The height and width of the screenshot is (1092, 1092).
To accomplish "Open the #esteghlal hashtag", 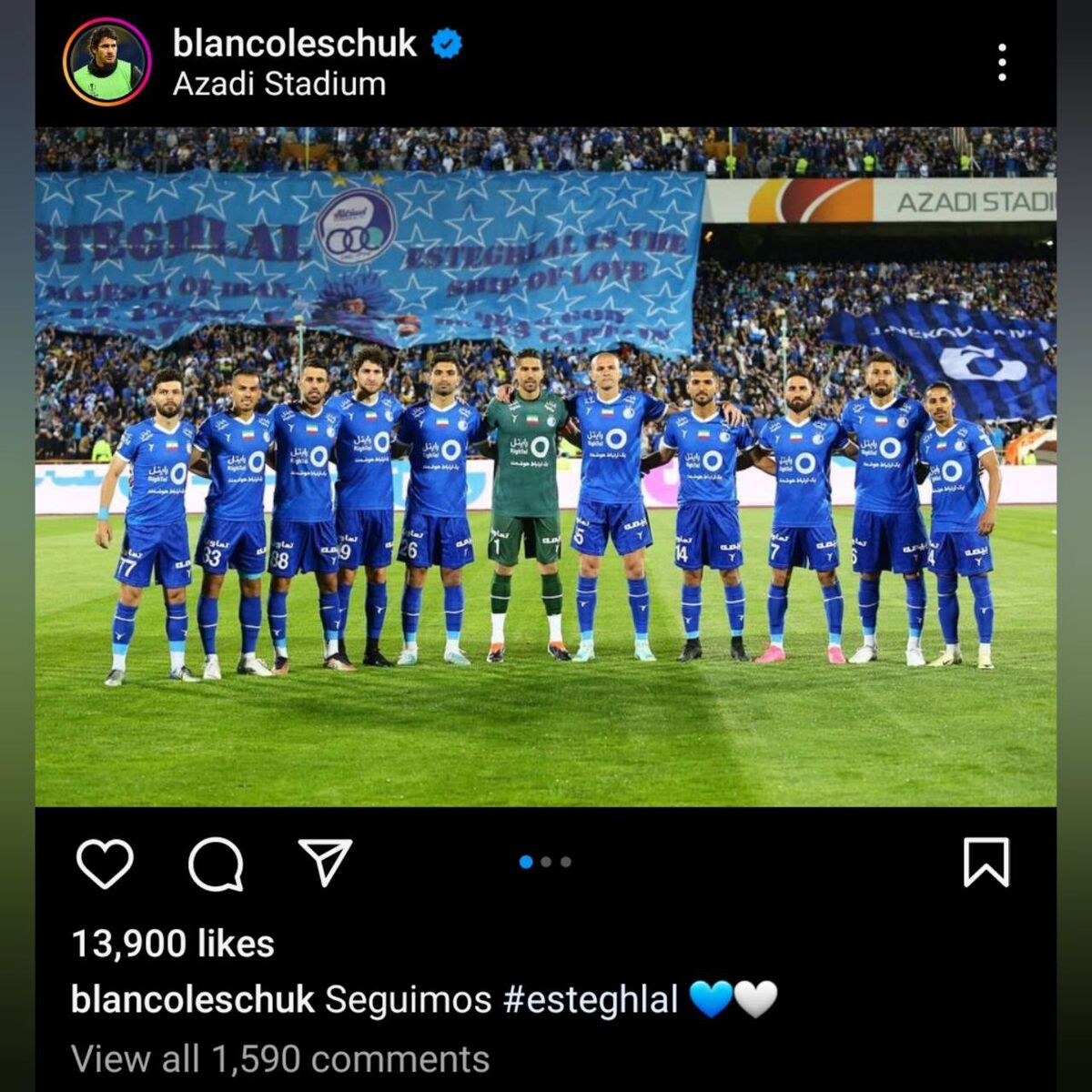I will click(x=590, y=999).
